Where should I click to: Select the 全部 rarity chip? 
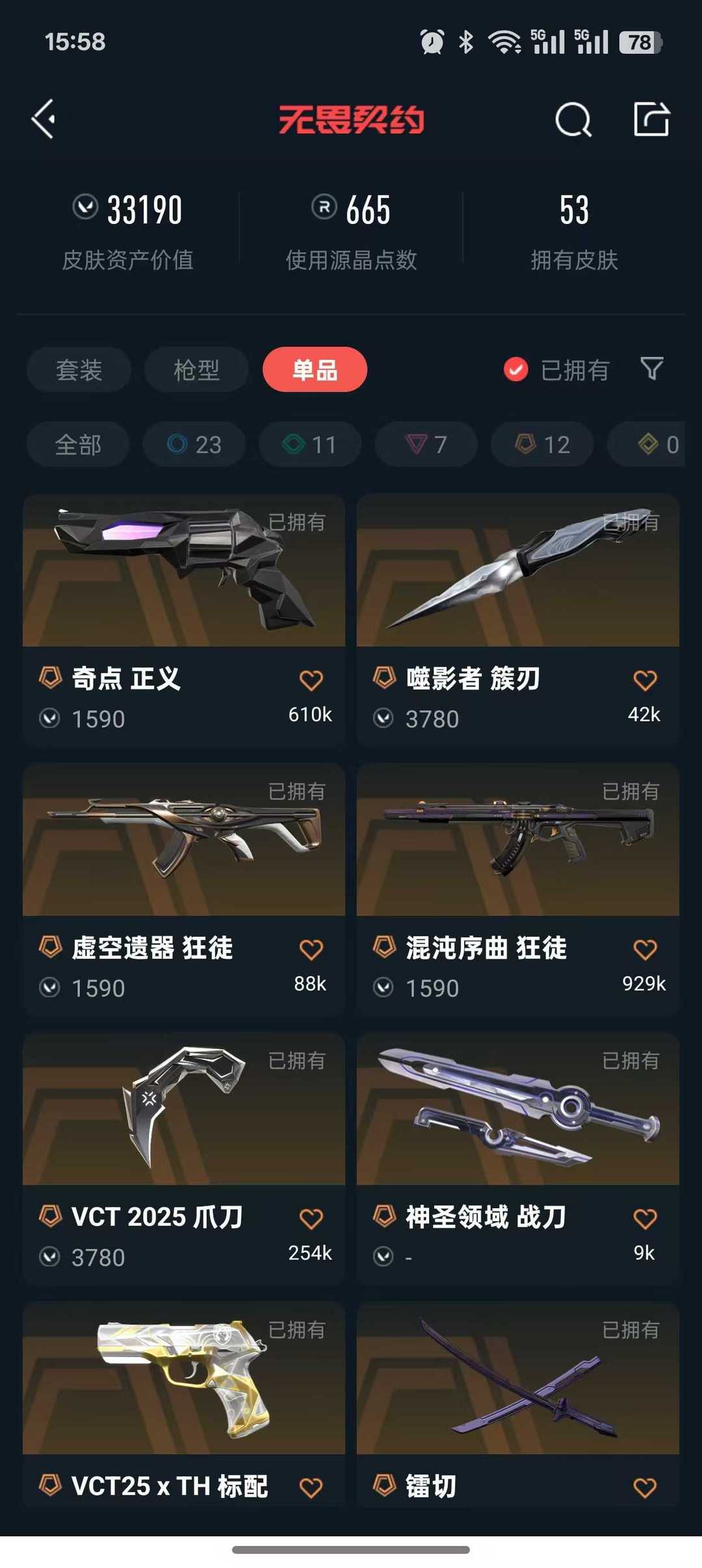pos(78,444)
